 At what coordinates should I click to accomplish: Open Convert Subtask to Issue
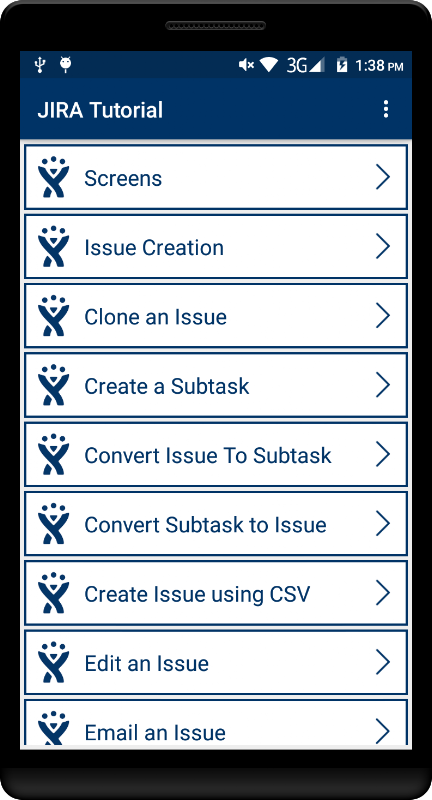click(x=216, y=524)
